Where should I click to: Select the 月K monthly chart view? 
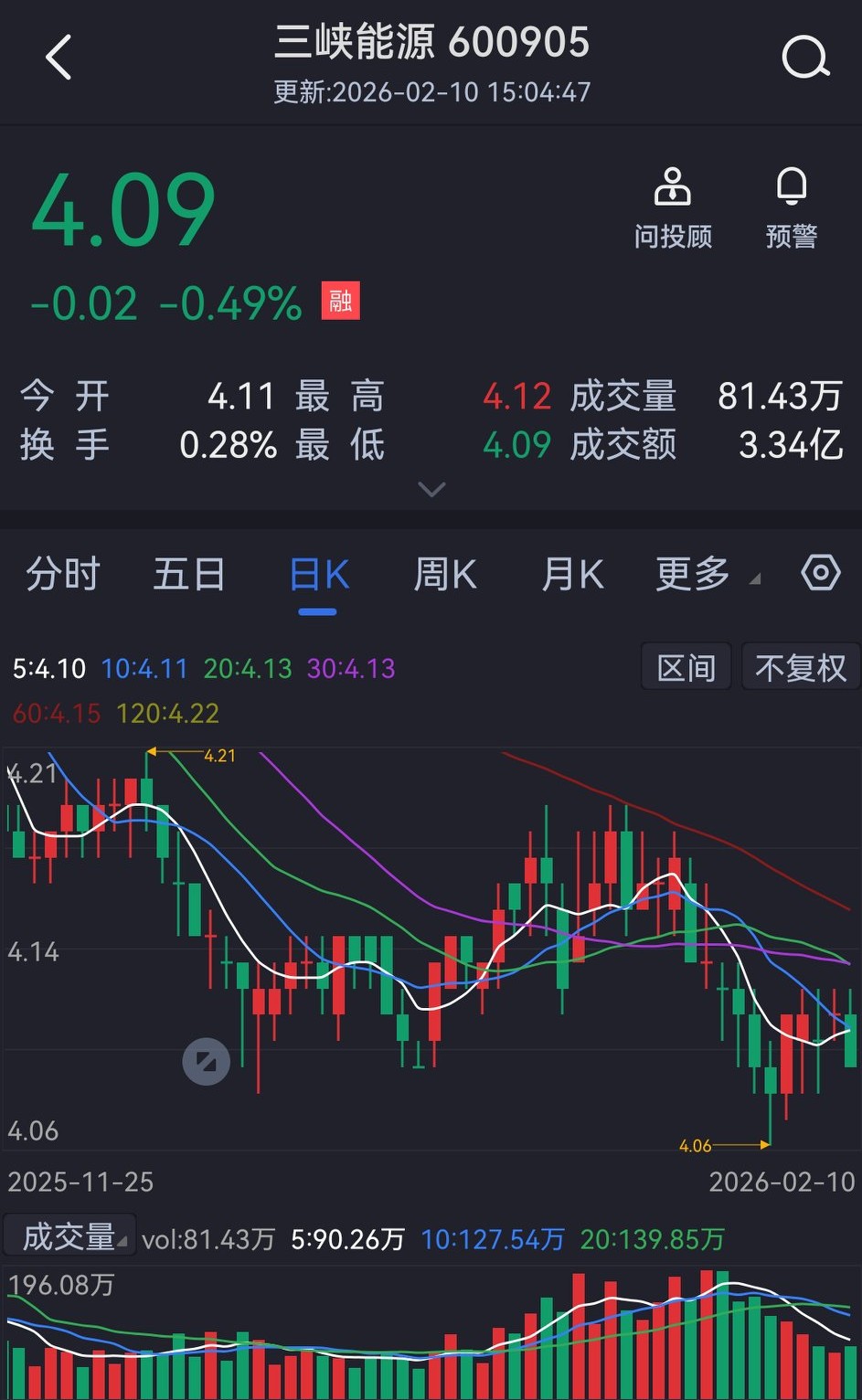pos(572,574)
